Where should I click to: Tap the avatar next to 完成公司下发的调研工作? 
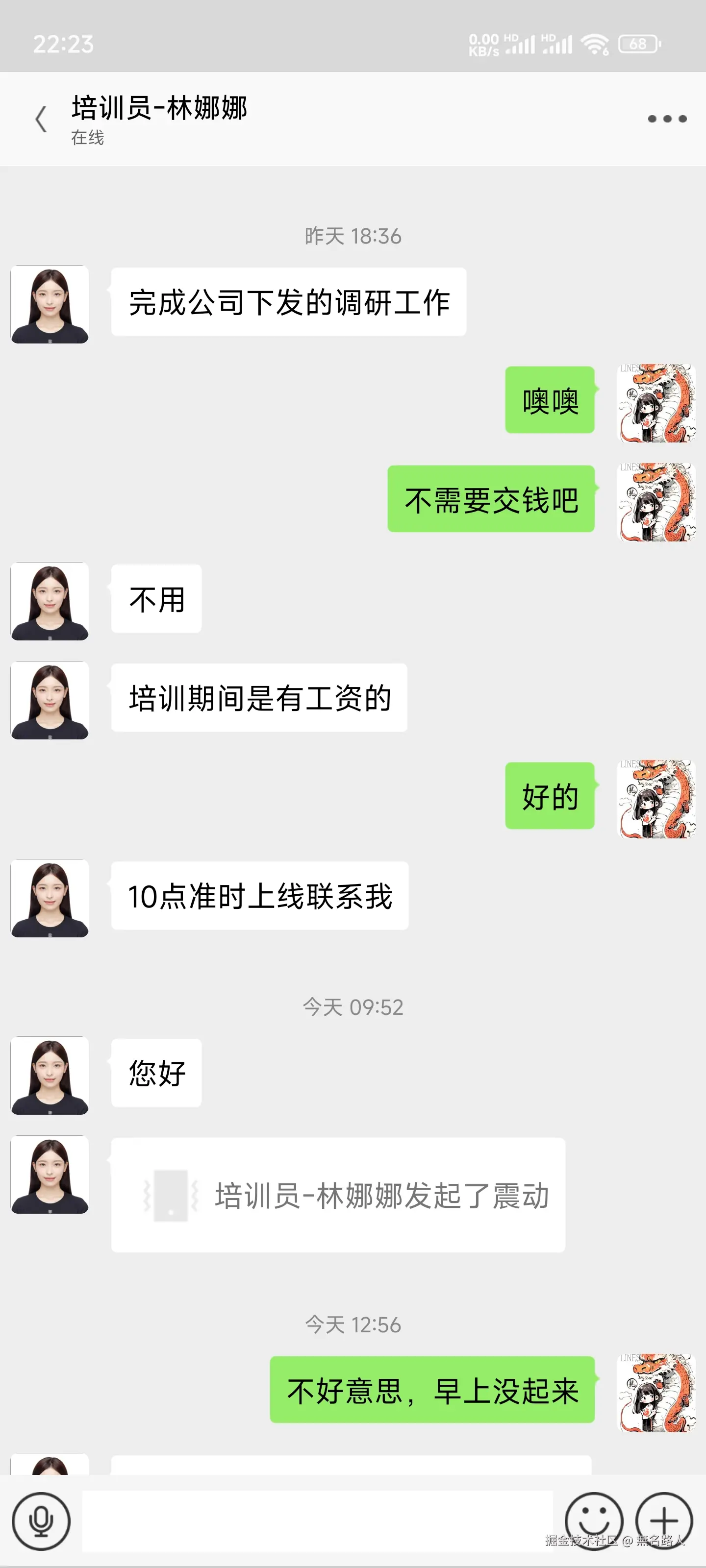click(50, 304)
